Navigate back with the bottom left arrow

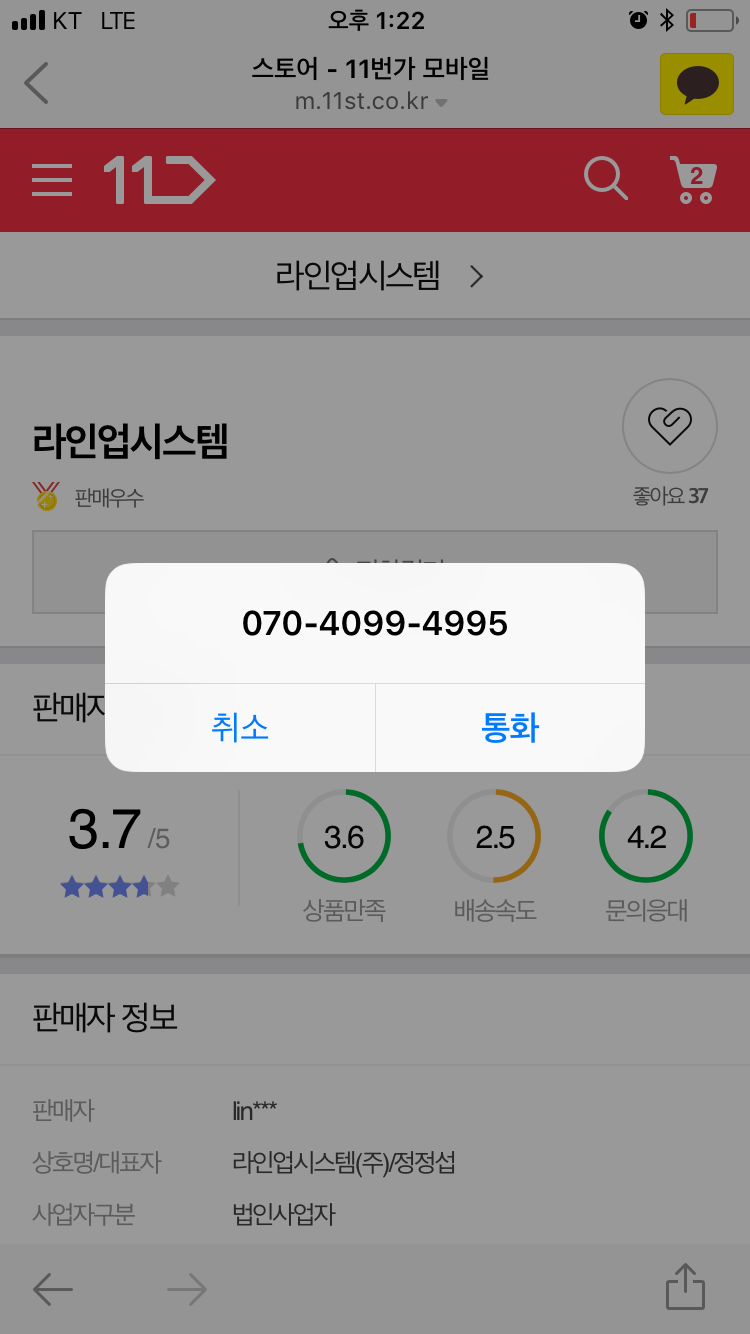[53, 1290]
